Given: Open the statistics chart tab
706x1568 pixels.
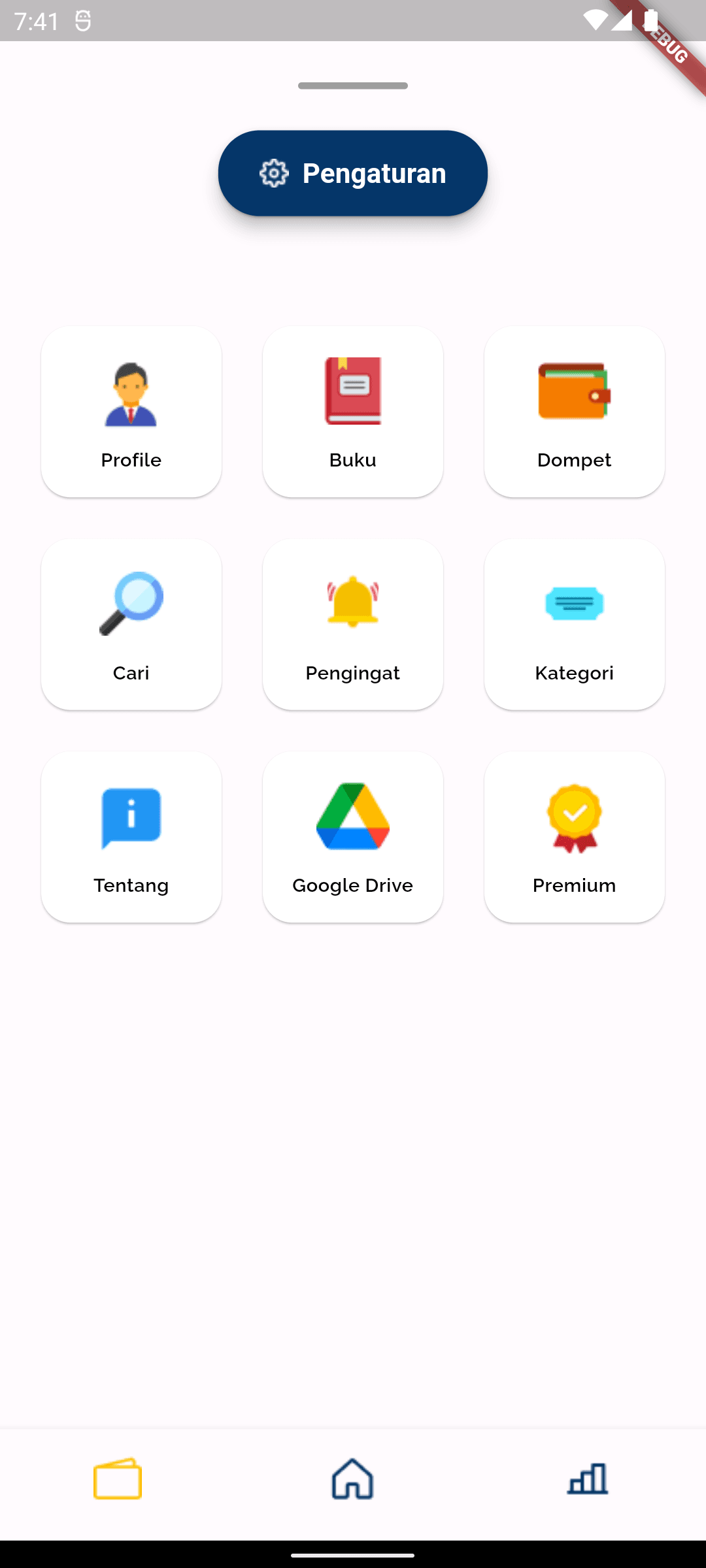Looking at the screenshot, I should [x=587, y=1480].
